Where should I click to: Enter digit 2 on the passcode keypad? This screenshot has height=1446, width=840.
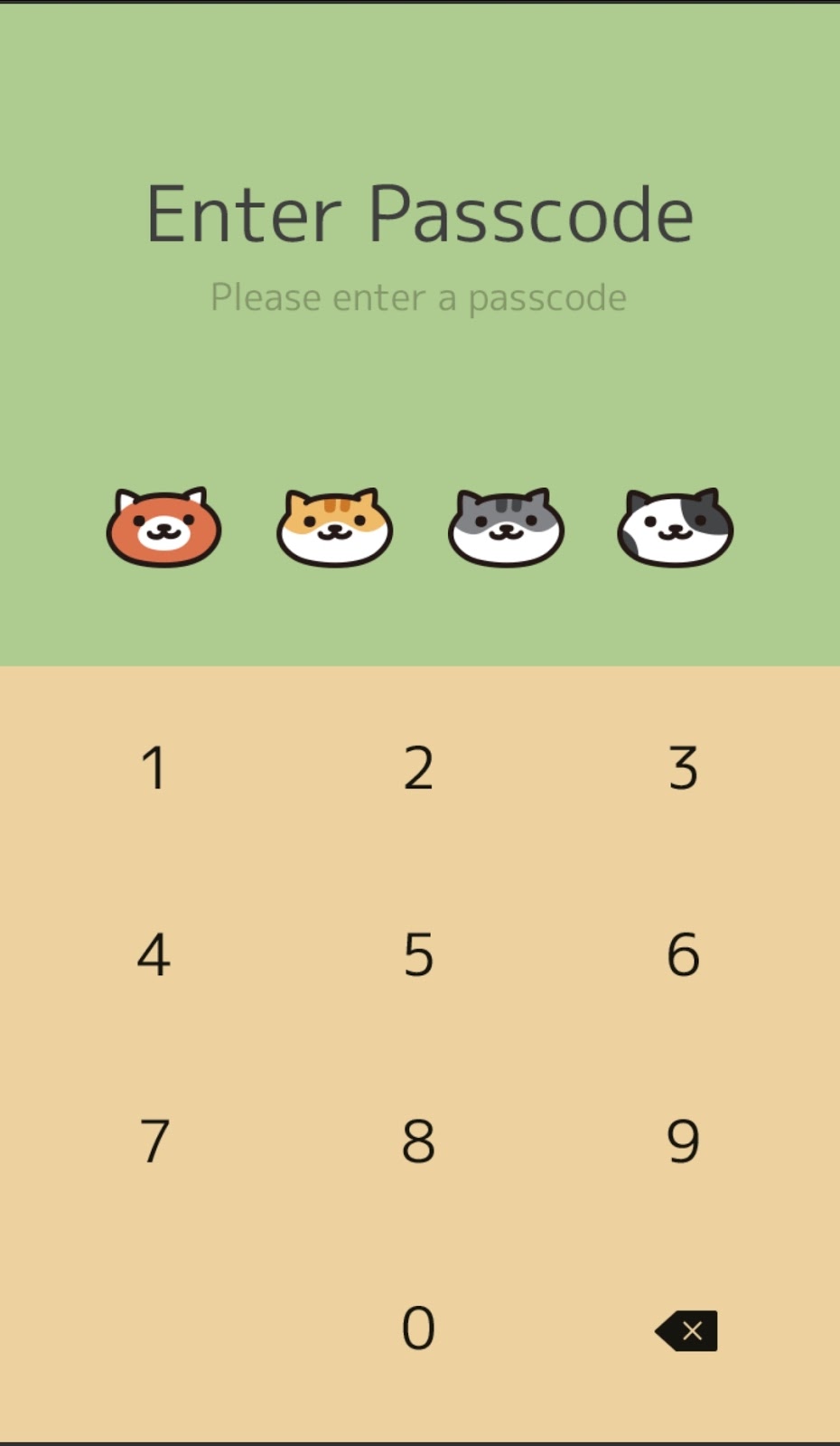tap(418, 768)
